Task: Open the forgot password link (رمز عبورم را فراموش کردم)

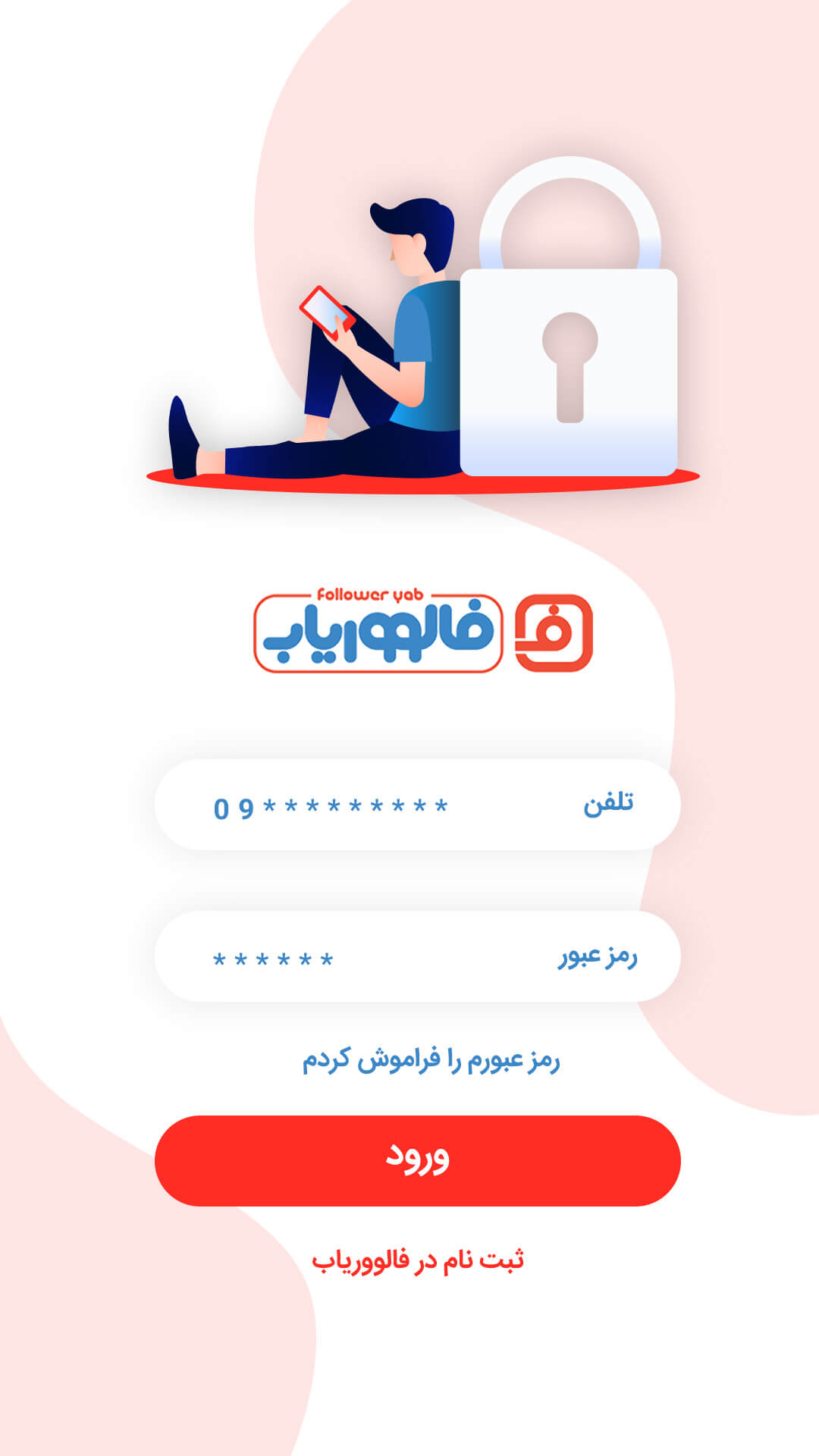Action: pyautogui.click(x=431, y=1059)
